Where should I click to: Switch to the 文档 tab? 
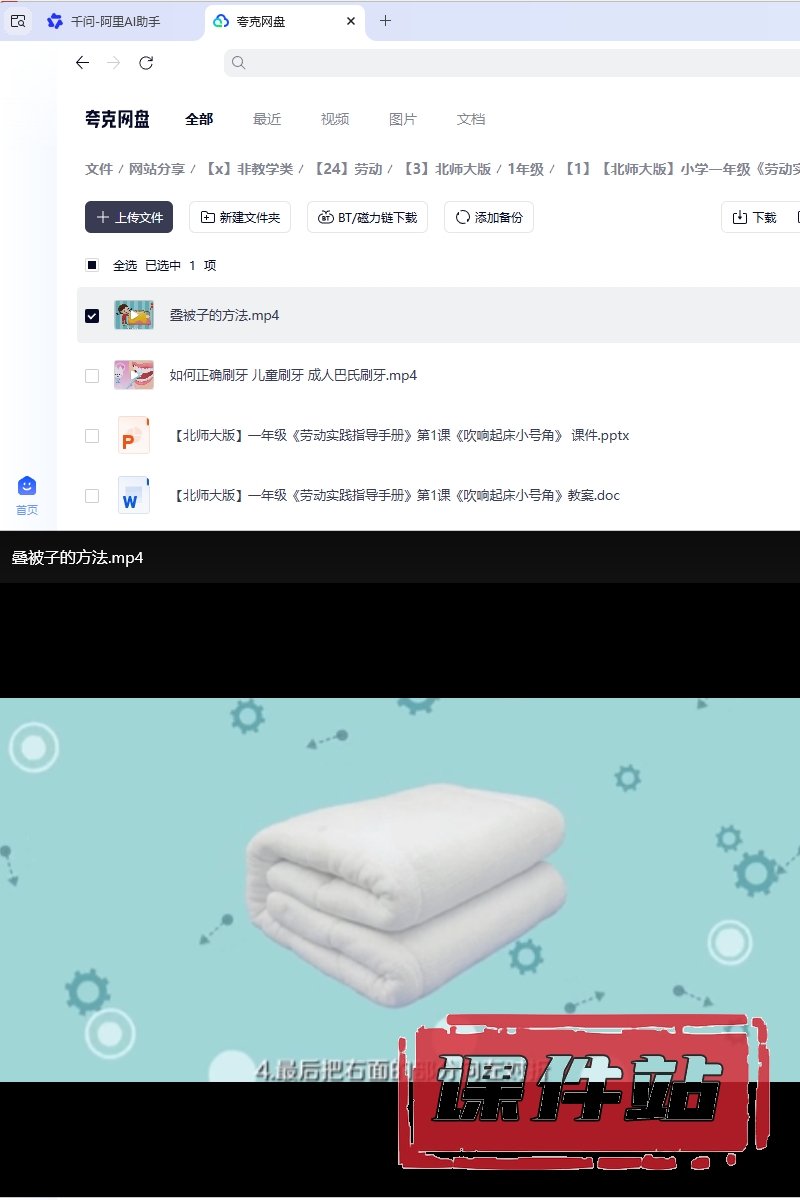tap(471, 119)
